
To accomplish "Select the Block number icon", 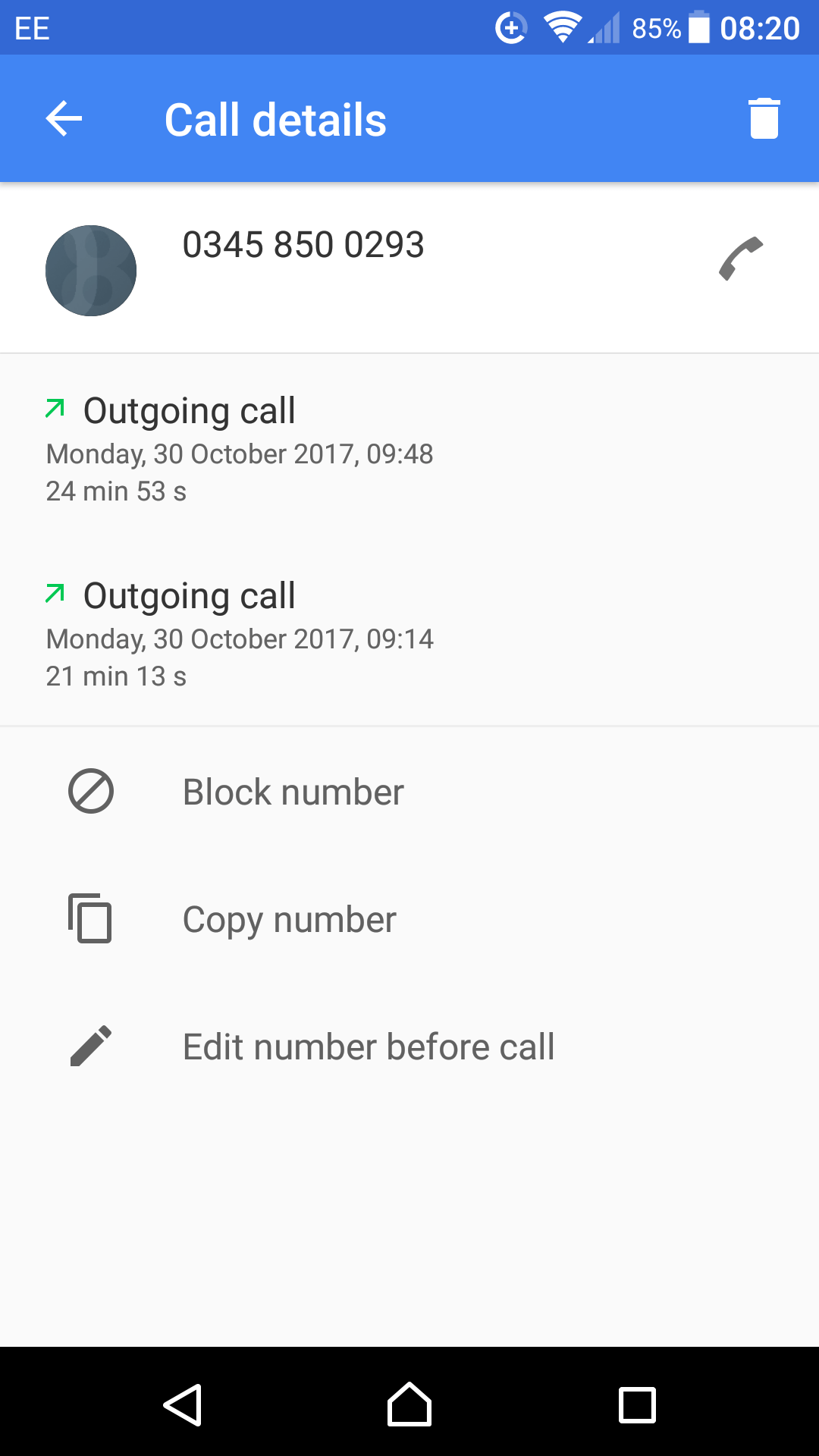I will 90,791.
